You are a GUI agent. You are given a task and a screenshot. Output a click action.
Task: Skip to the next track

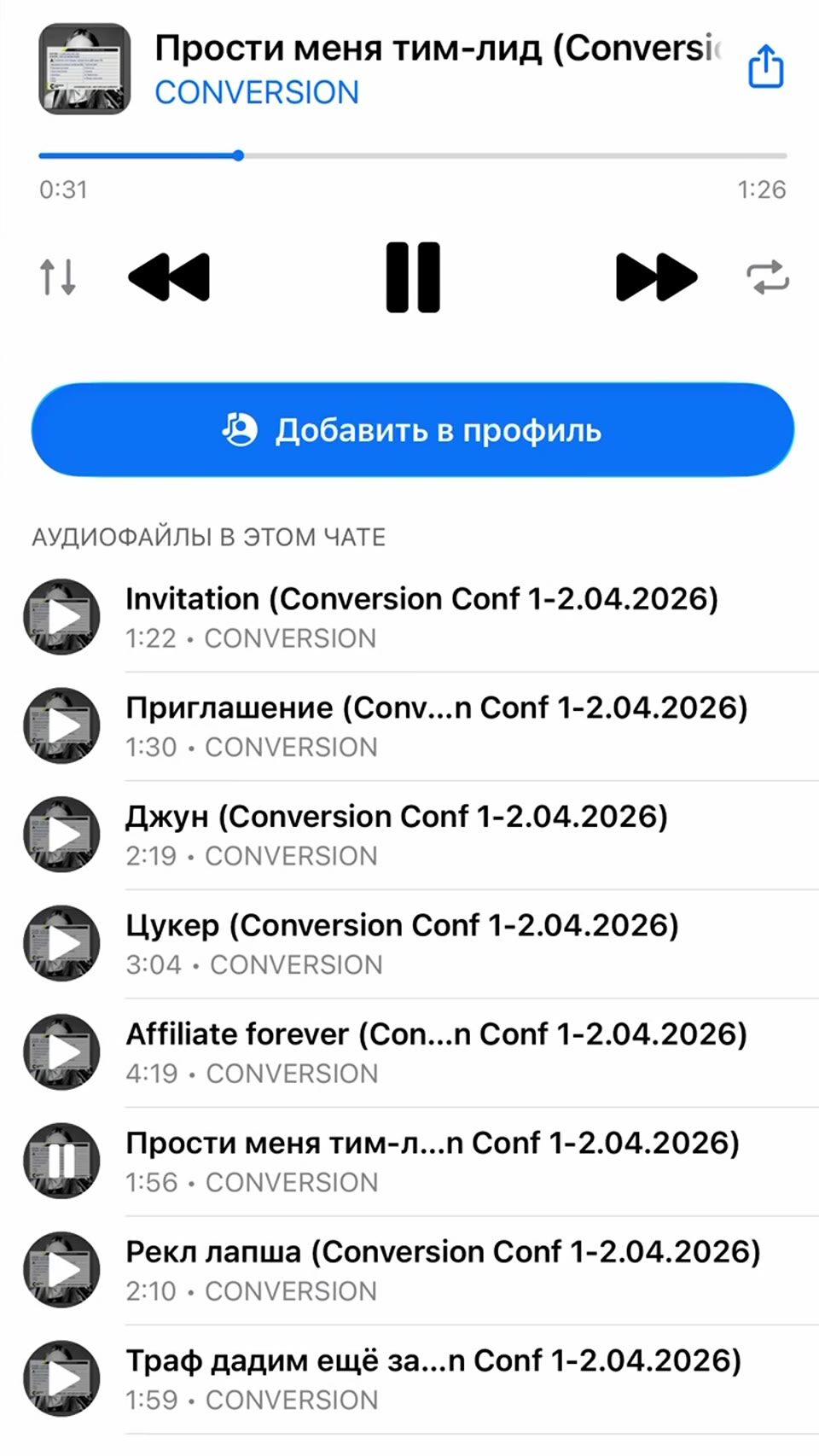coord(656,277)
